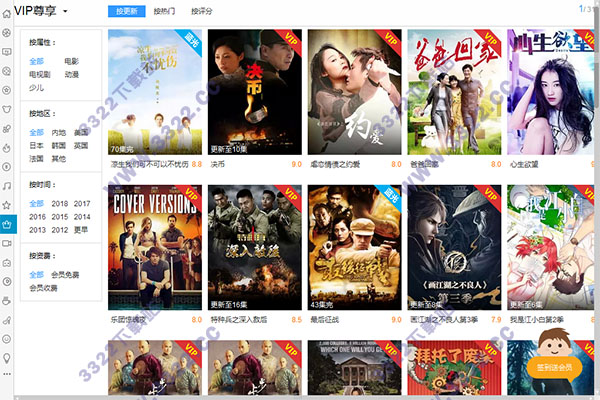Filter region to 韩国
600x400 pixels.
(x=59, y=145)
